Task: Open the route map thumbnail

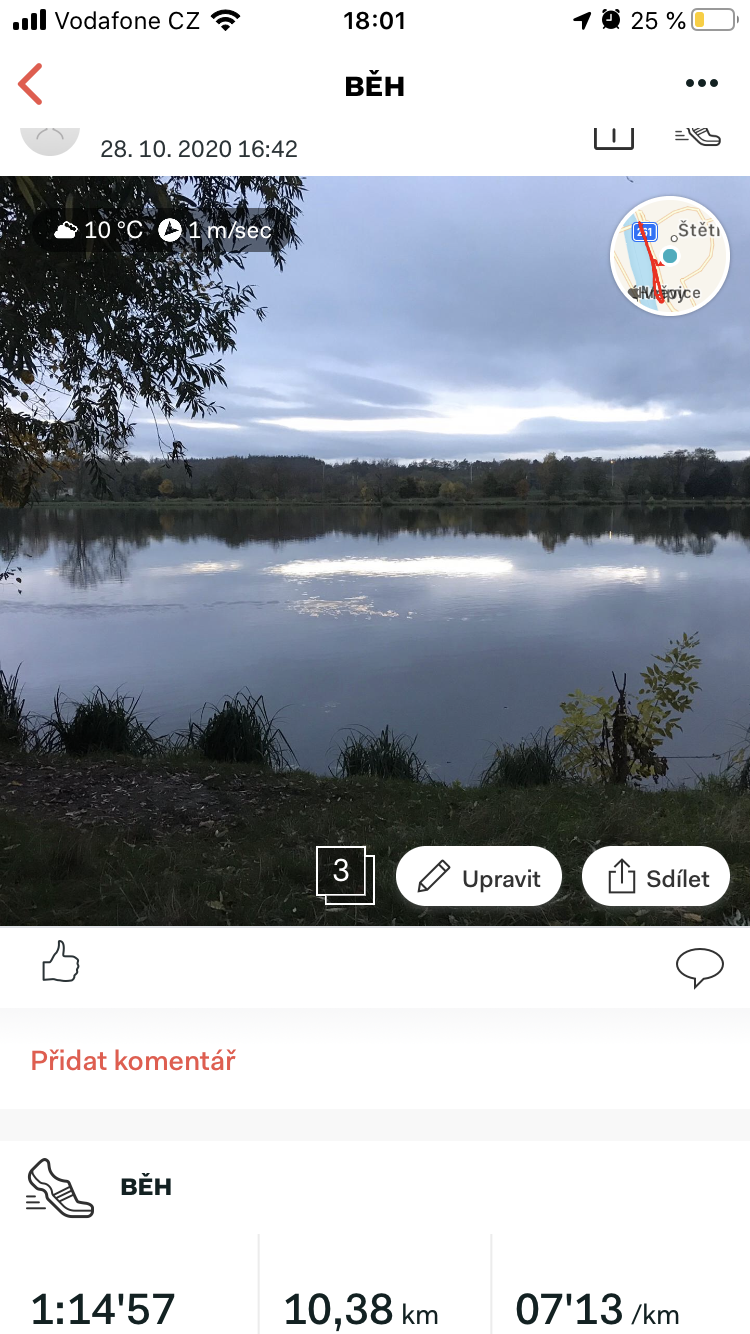Action: [x=669, y=256]
